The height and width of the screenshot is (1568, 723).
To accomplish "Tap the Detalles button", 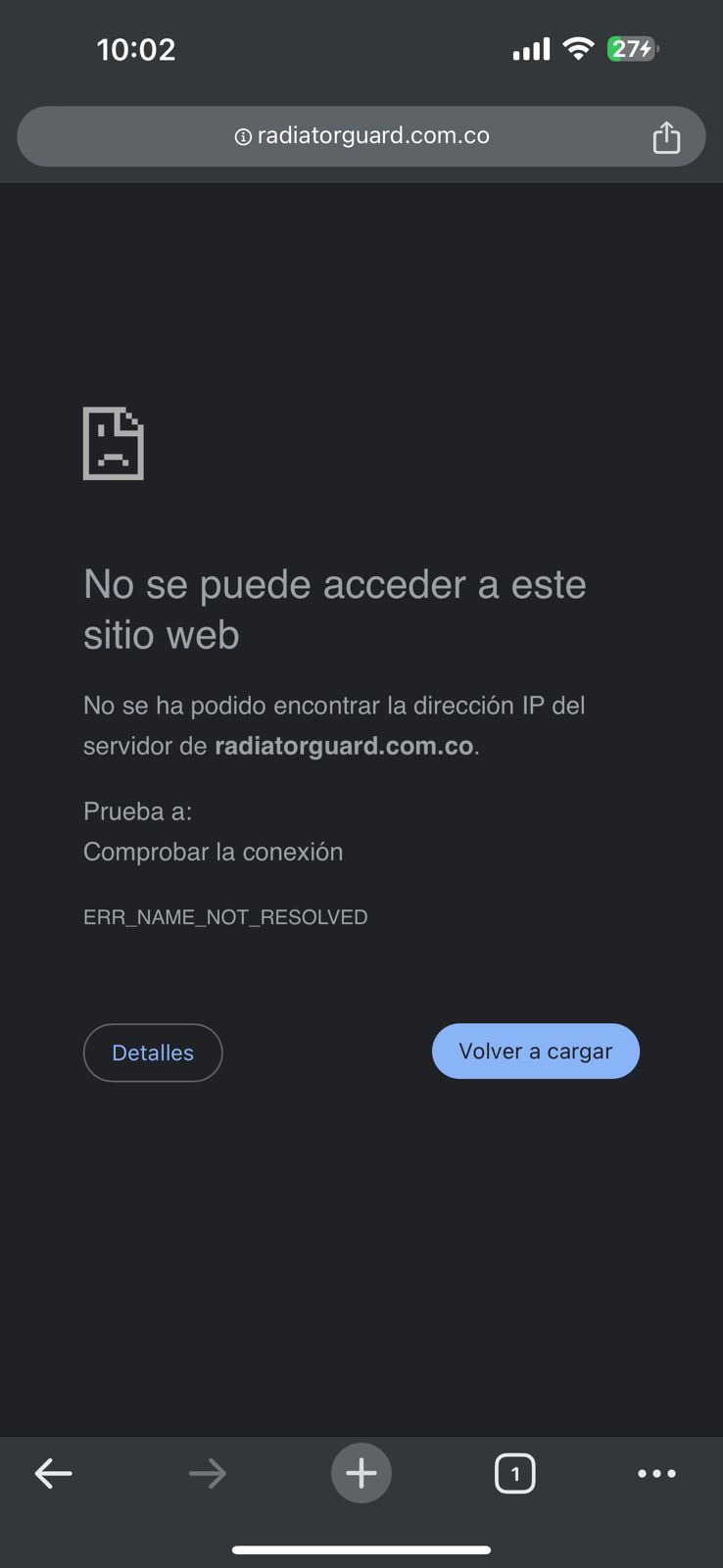I will click(x=153, y=1053).
